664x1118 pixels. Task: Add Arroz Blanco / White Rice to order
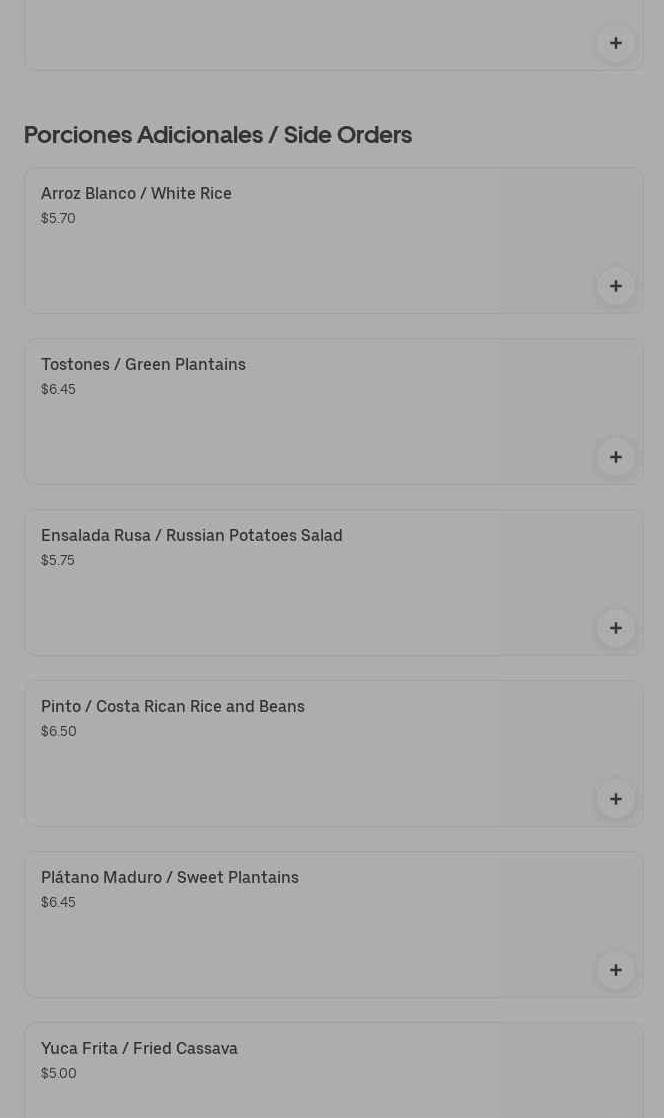coord(615,286)
